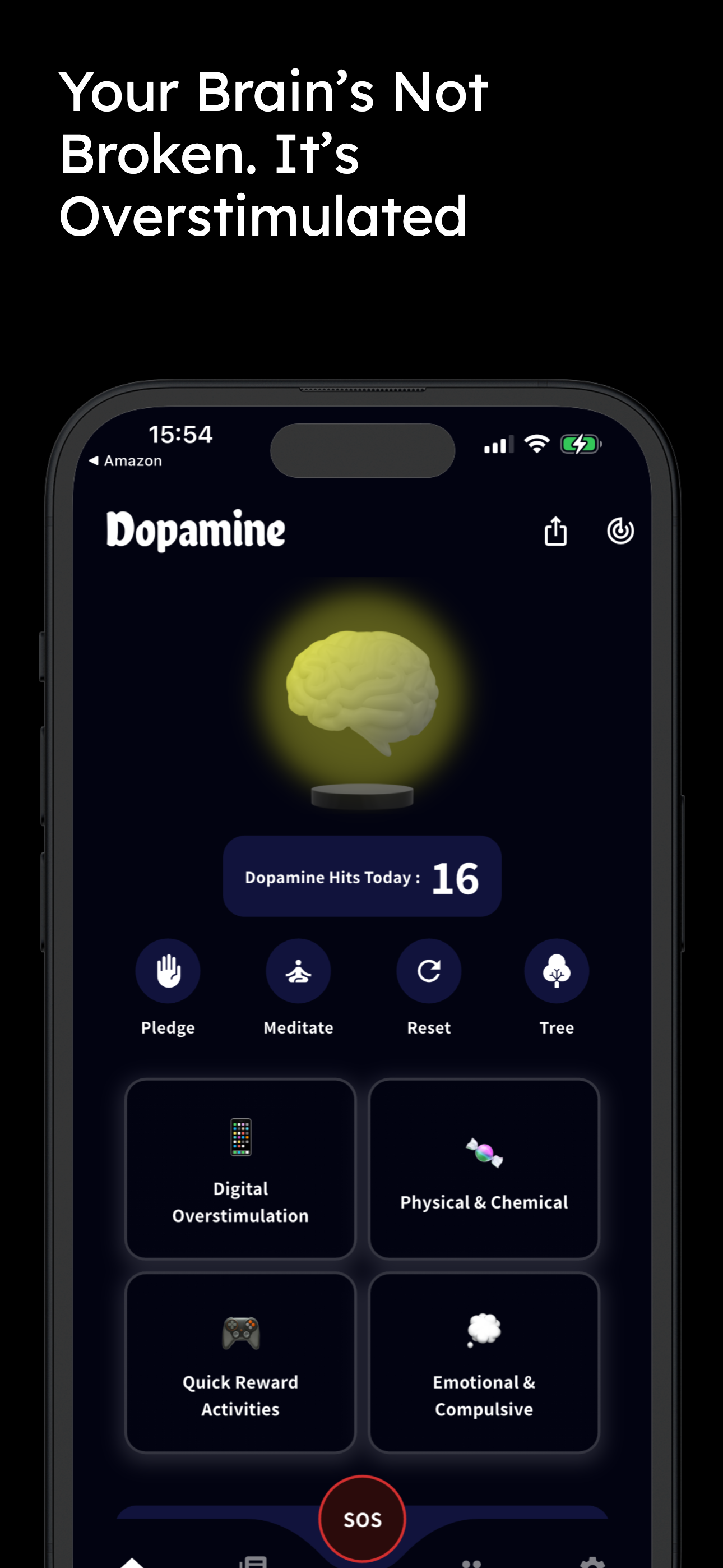The height and width of the screenshot is (1568, 723).
Task: Select the Pledge hand icon
Action: 168,970
